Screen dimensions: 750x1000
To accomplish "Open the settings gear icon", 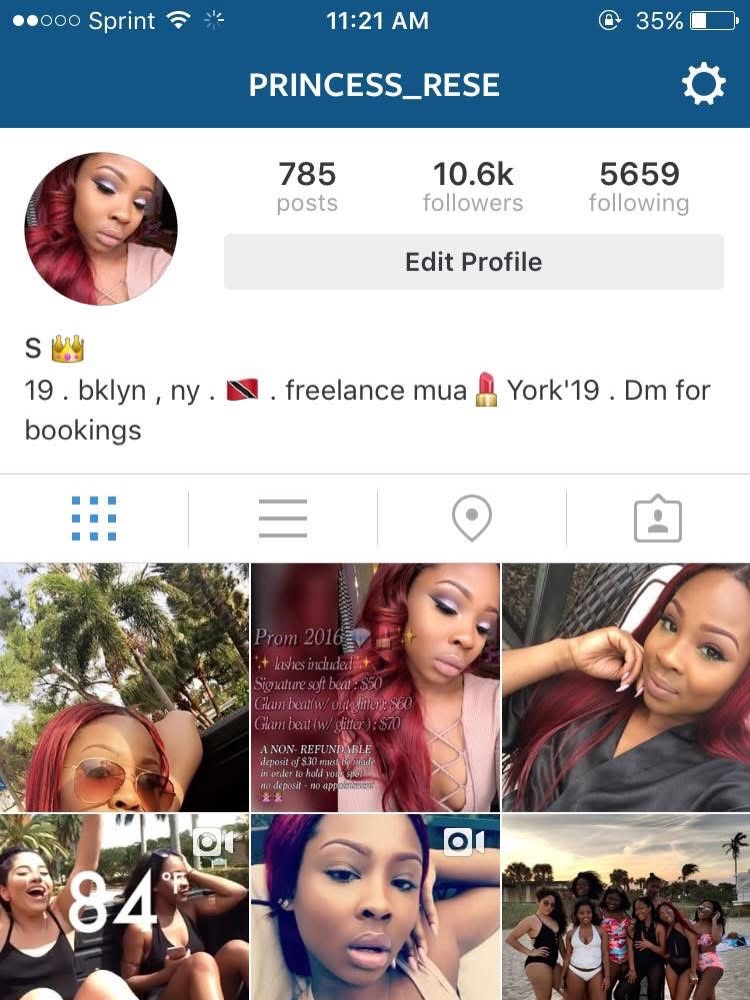I will [703, 85].
